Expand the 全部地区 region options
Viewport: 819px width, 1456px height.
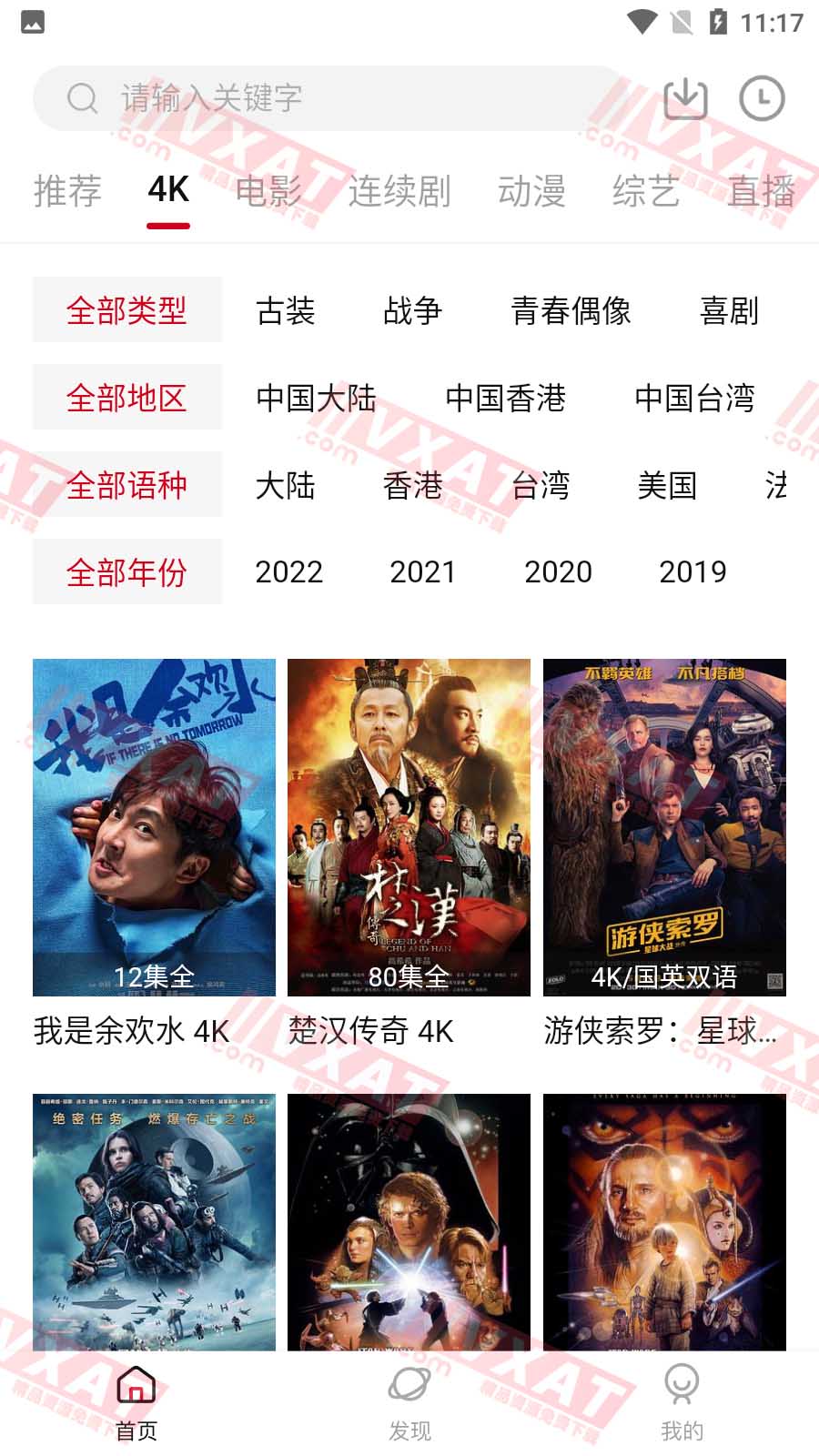click(126, 399)
